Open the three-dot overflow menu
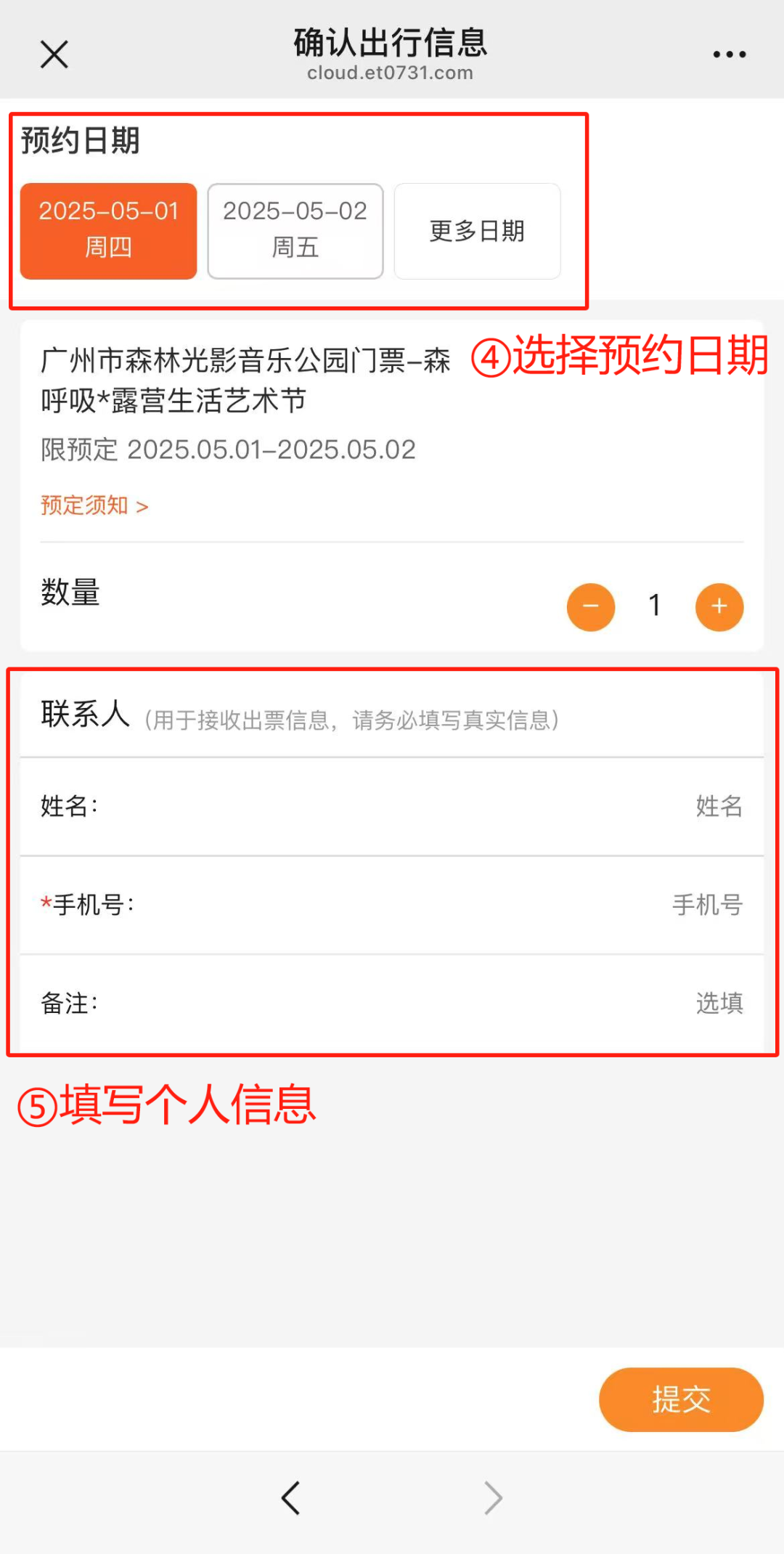 [x=729, y=54]
